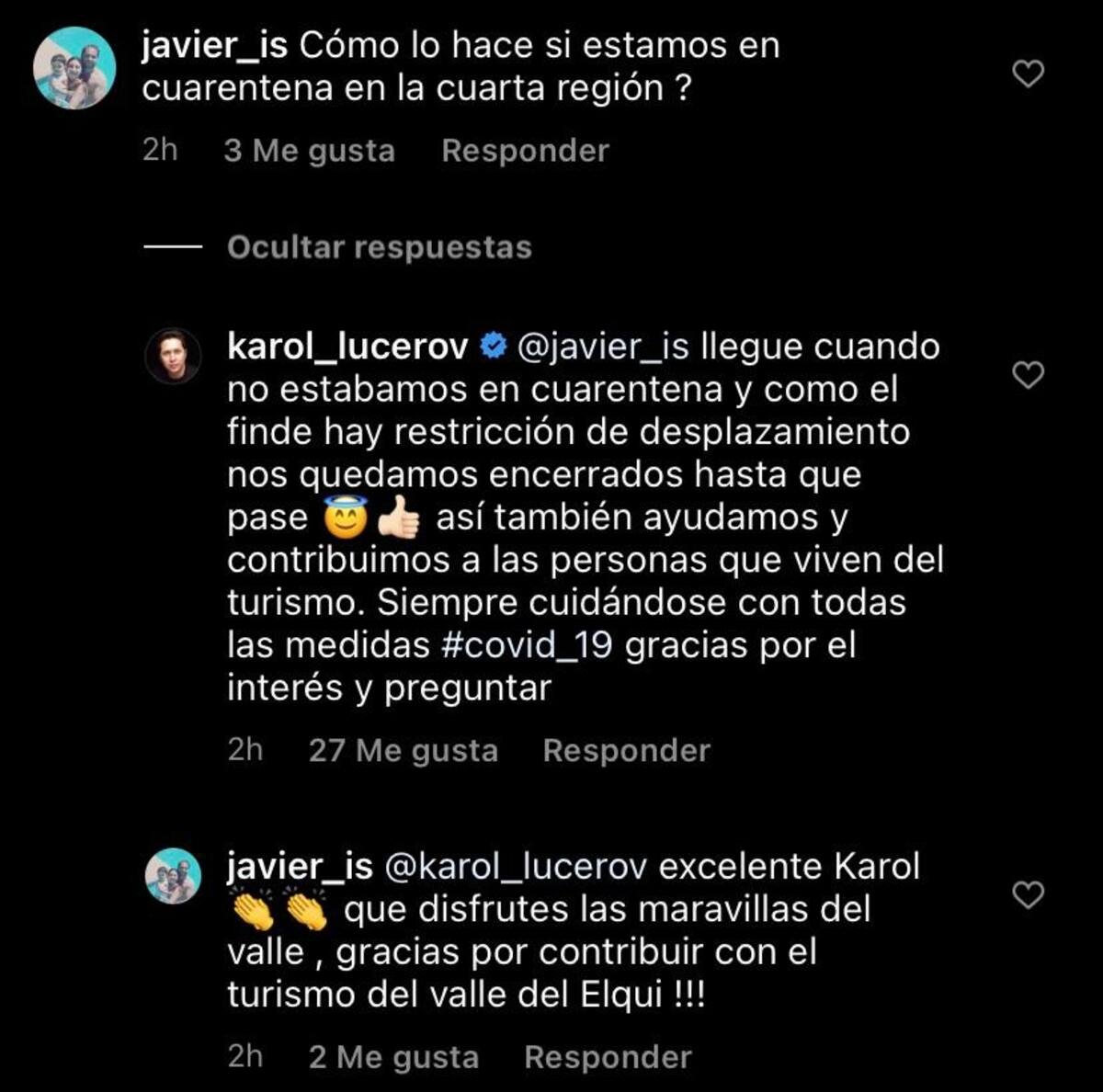View the 3 Me gusta list

(309, 151)
